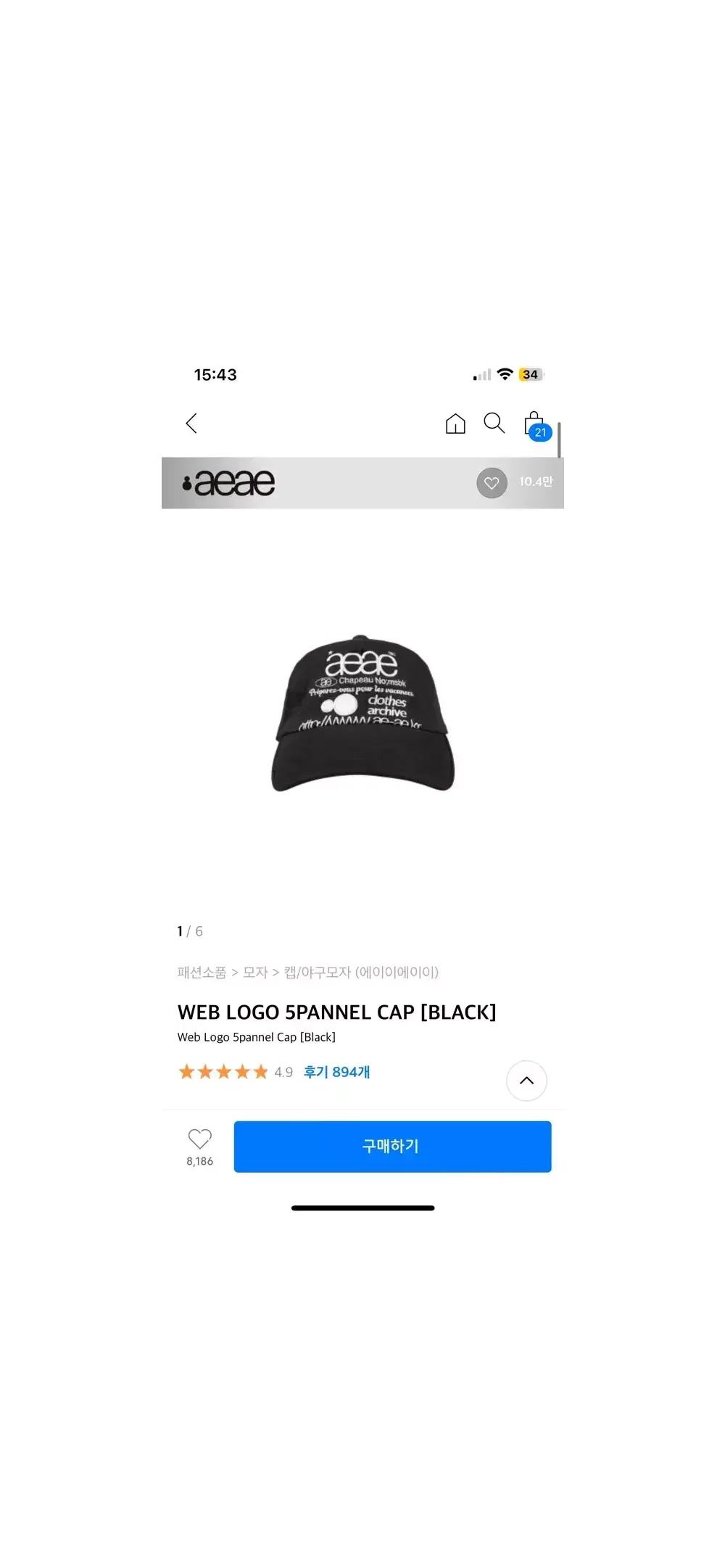Open the search magnifier
The image size is (725, 1568).
[494, 423]
